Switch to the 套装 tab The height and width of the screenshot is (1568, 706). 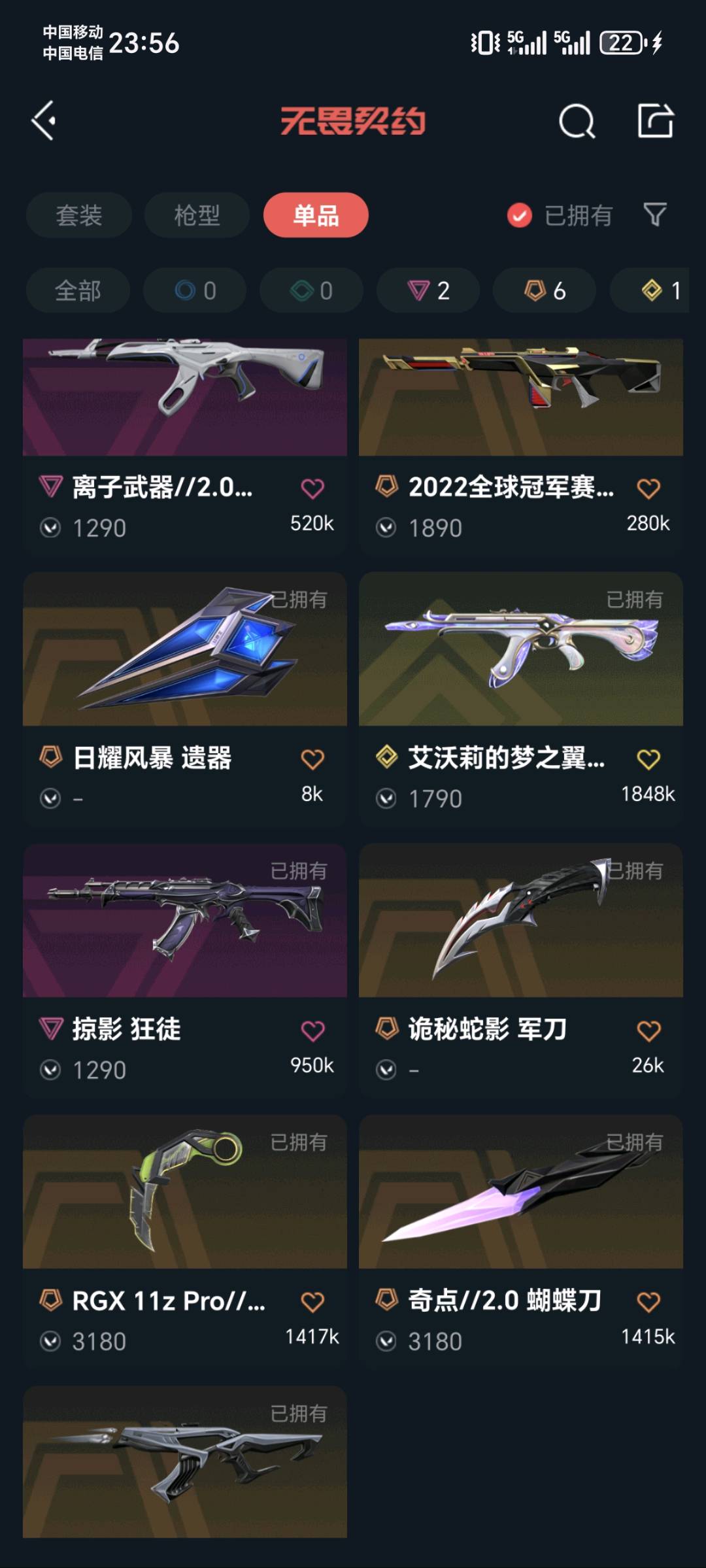tap(79, 215)
